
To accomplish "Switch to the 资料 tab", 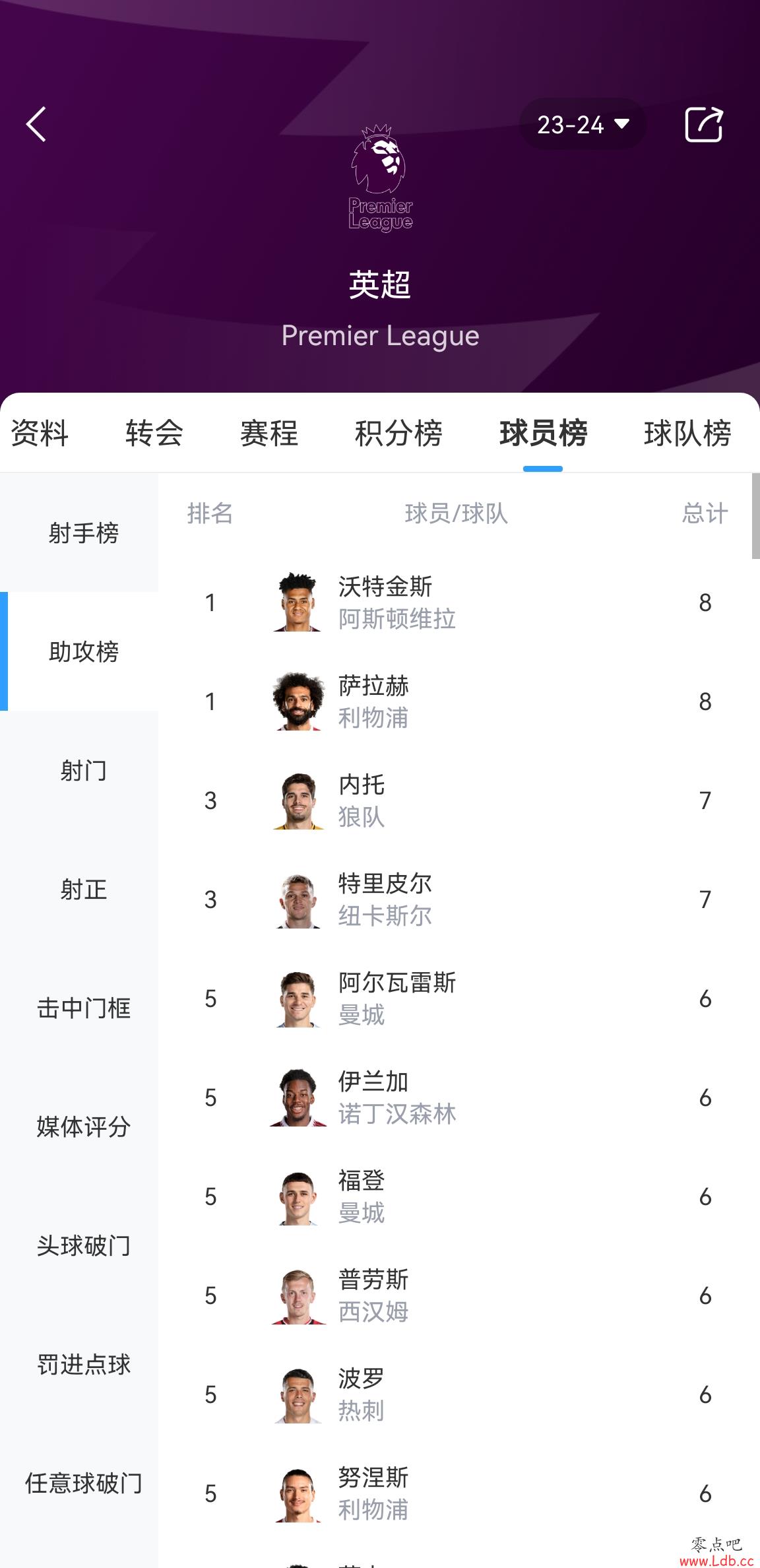I will click(40, 434).
